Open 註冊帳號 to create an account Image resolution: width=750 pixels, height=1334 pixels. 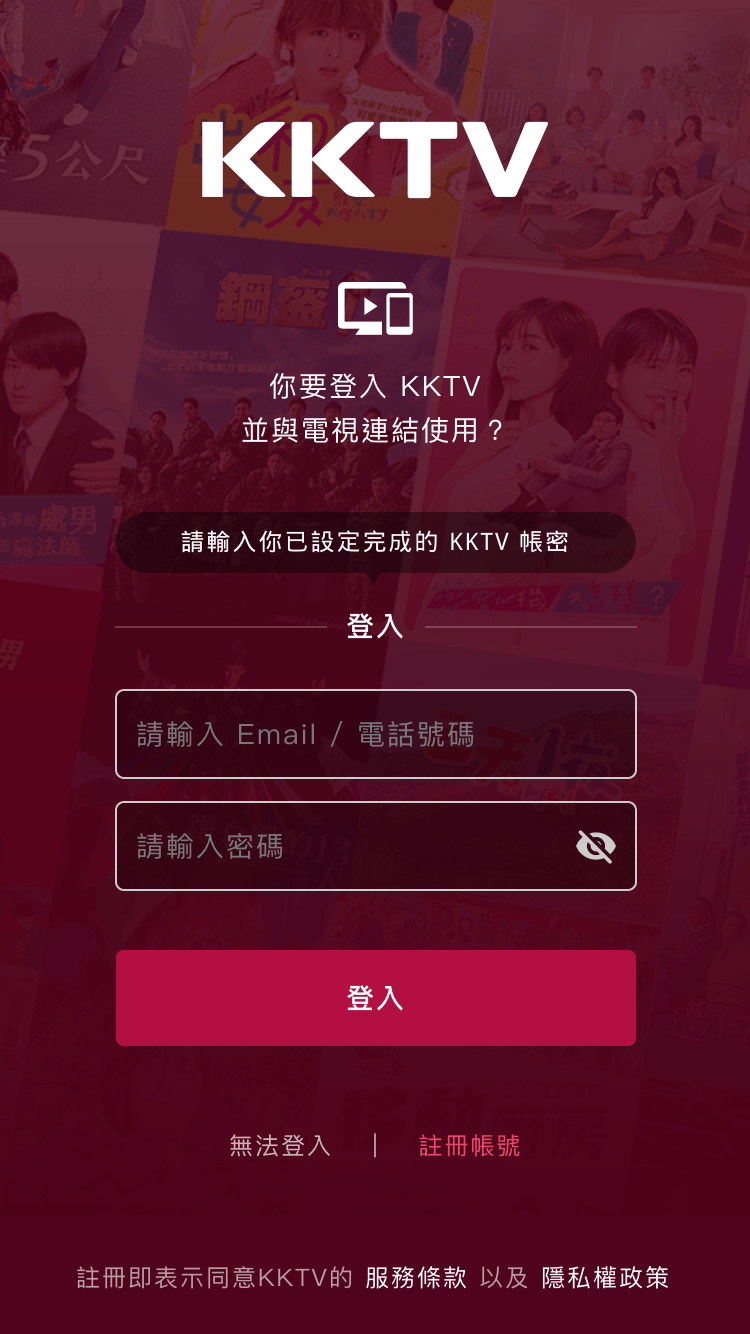coord(469,1145)
